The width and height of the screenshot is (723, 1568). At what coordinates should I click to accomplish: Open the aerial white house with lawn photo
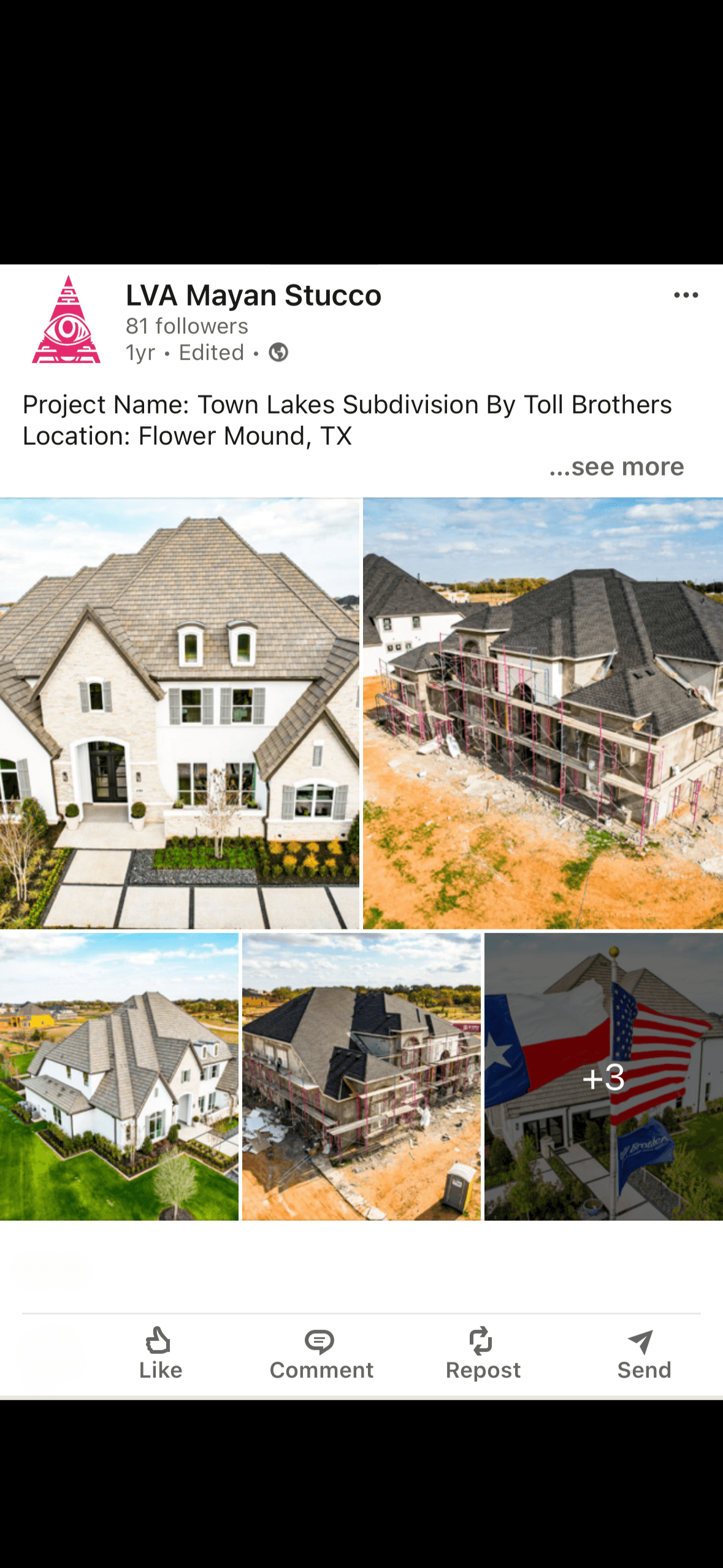(x=119, y=1076)
